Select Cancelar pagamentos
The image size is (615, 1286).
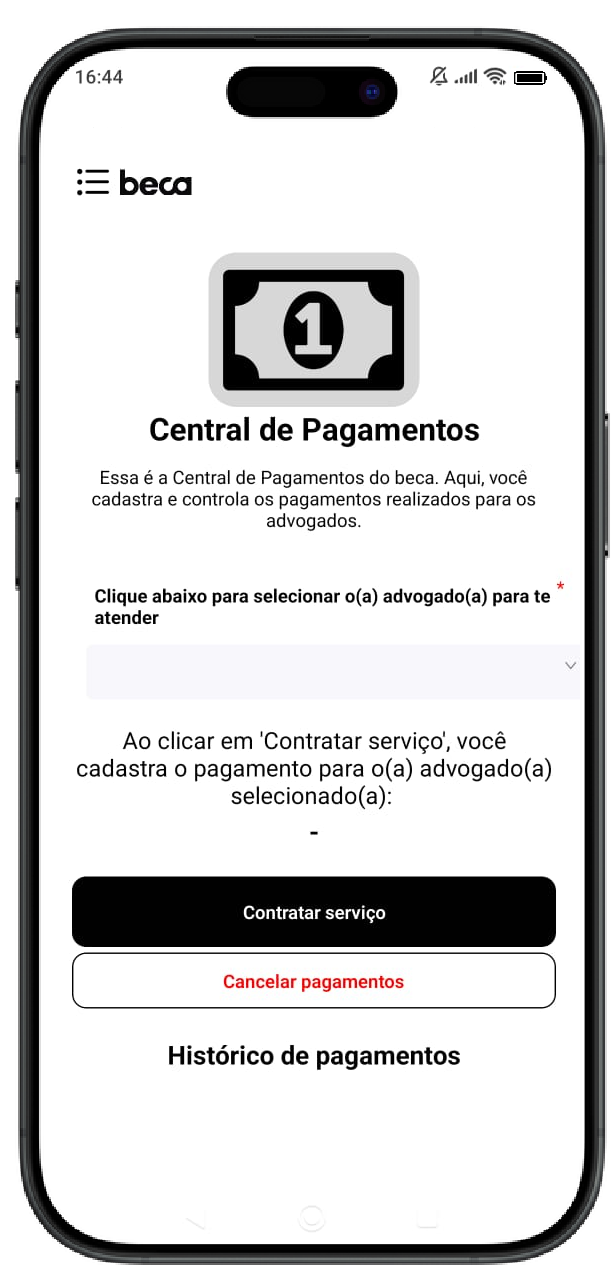click(314, 981)
